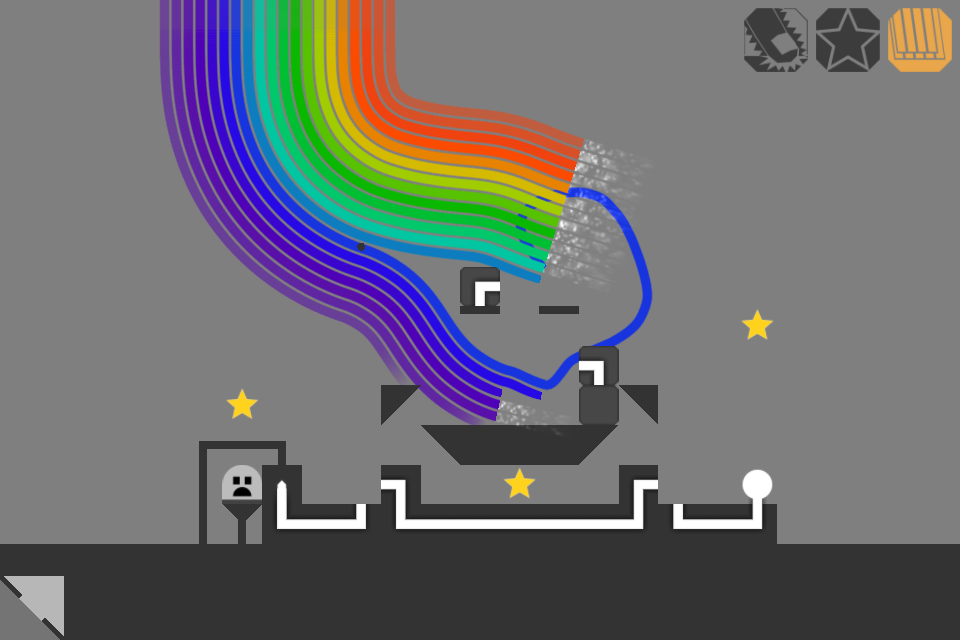Tap the star mode icon
This screenshot has width=960, height=640.
pos(847,40)
